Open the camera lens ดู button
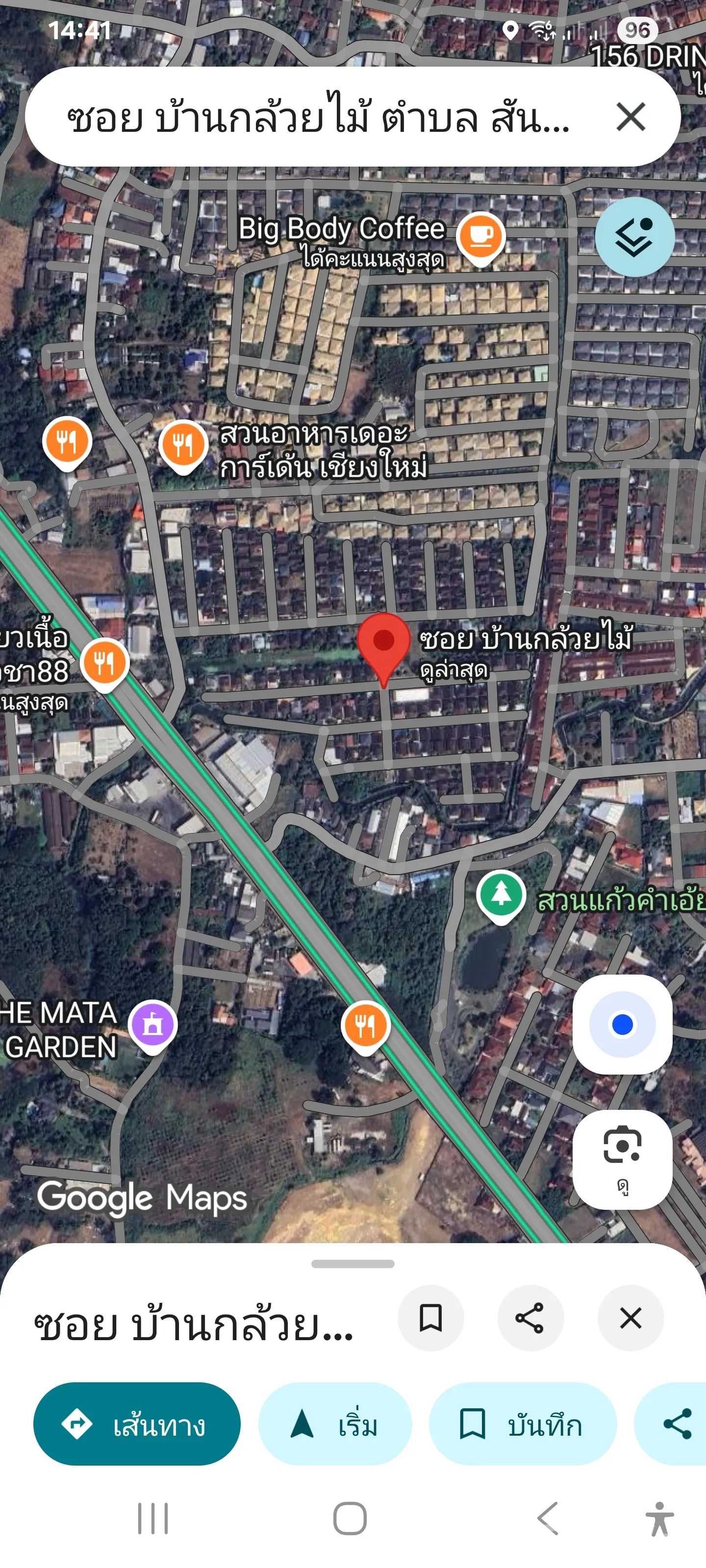This screenshot has height=1568, width=706. tap(622, 1158)
